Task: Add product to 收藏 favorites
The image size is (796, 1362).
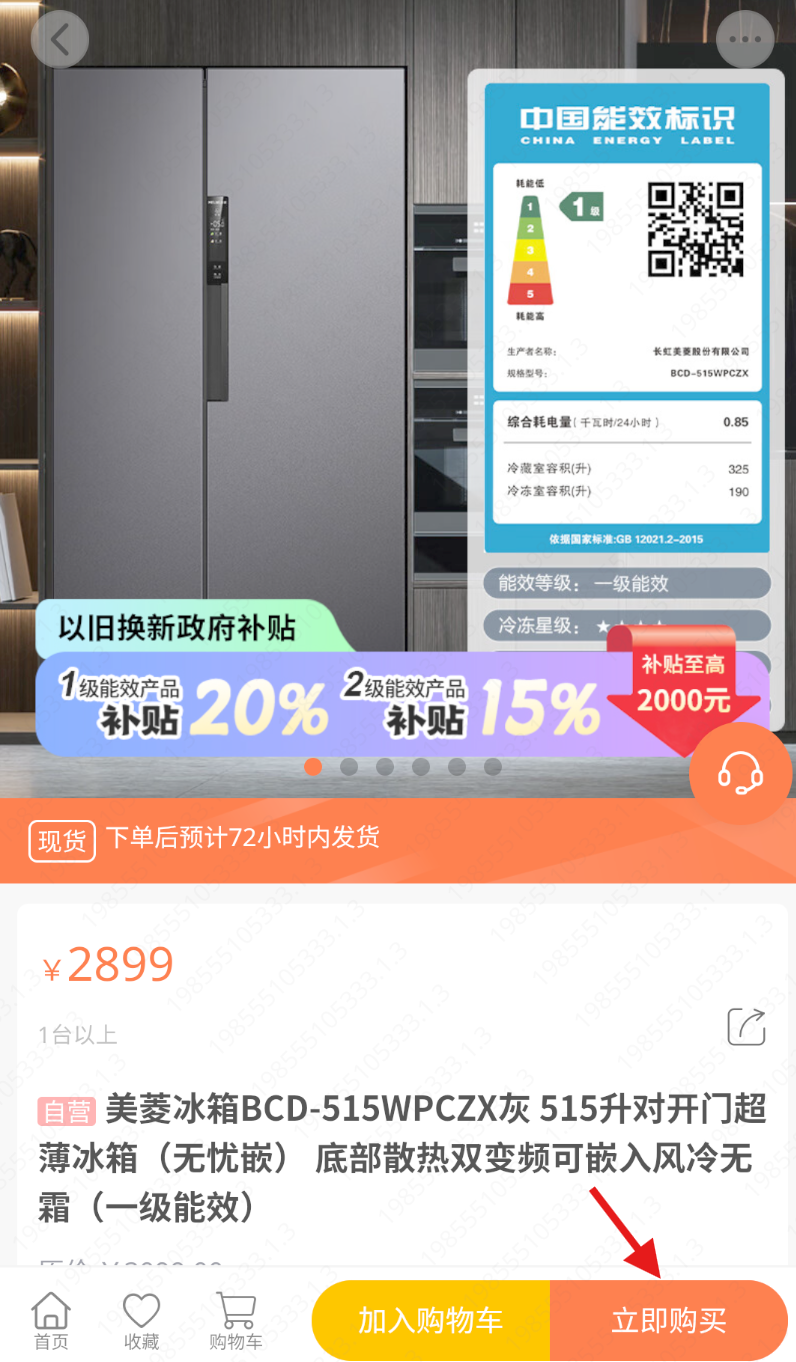Action: tap(141, 1320)
